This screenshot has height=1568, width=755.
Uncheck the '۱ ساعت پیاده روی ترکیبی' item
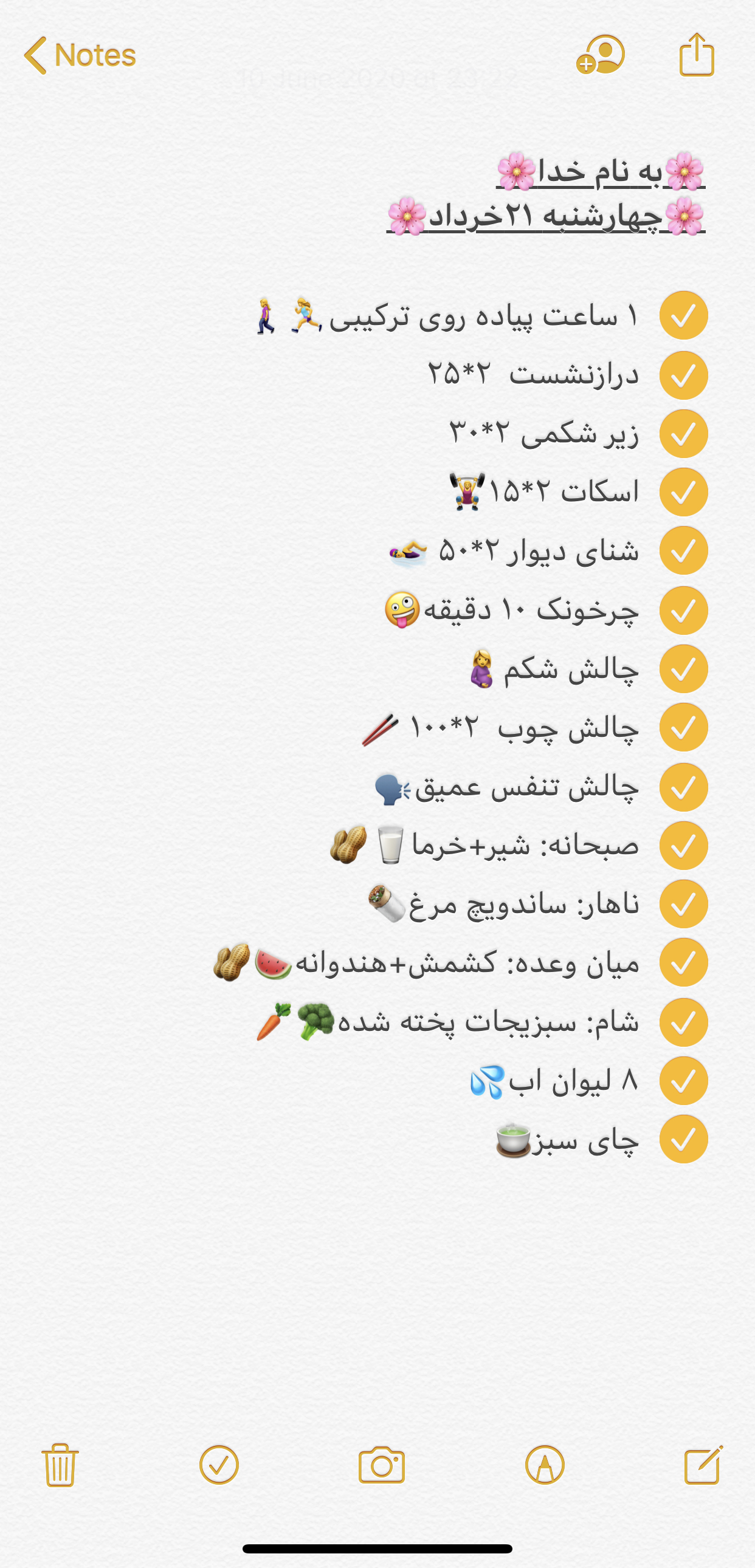point(684,315)
